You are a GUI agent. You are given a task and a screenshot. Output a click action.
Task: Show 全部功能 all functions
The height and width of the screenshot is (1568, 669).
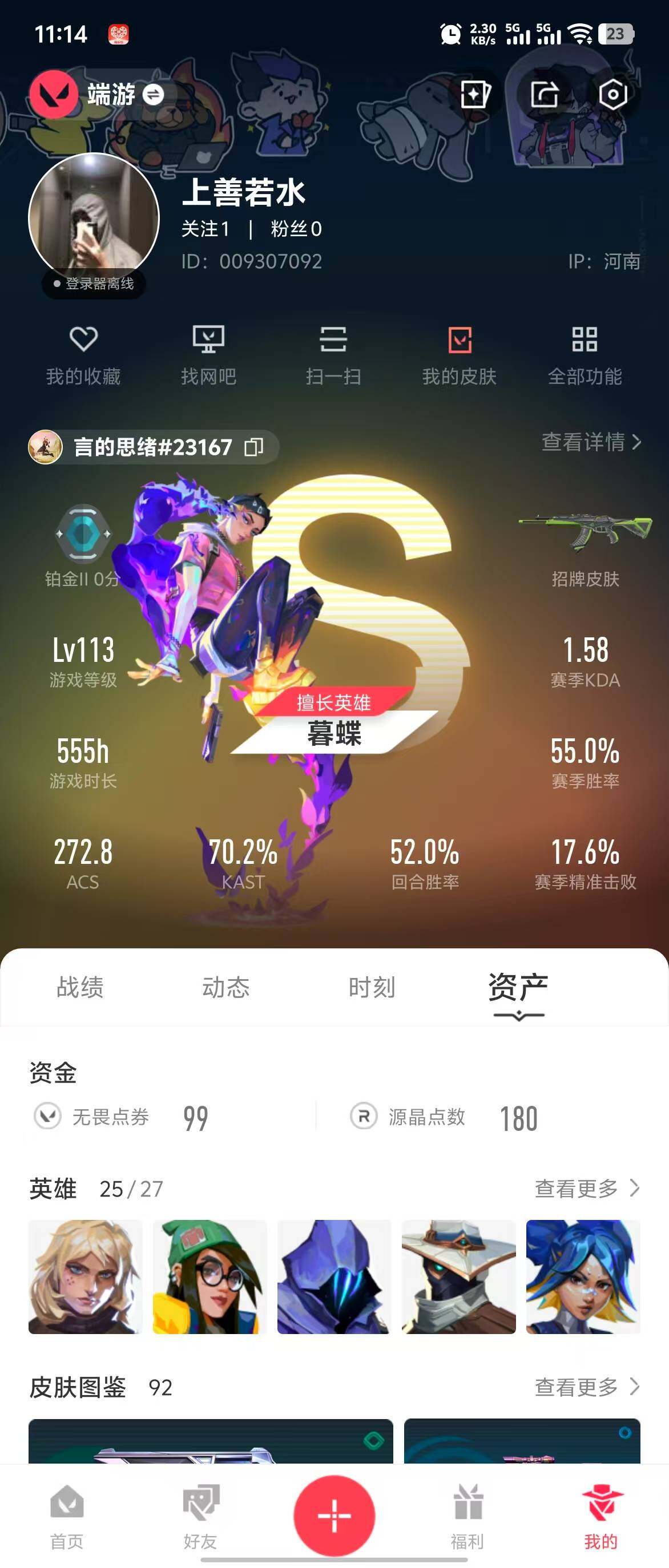(585, 355)
